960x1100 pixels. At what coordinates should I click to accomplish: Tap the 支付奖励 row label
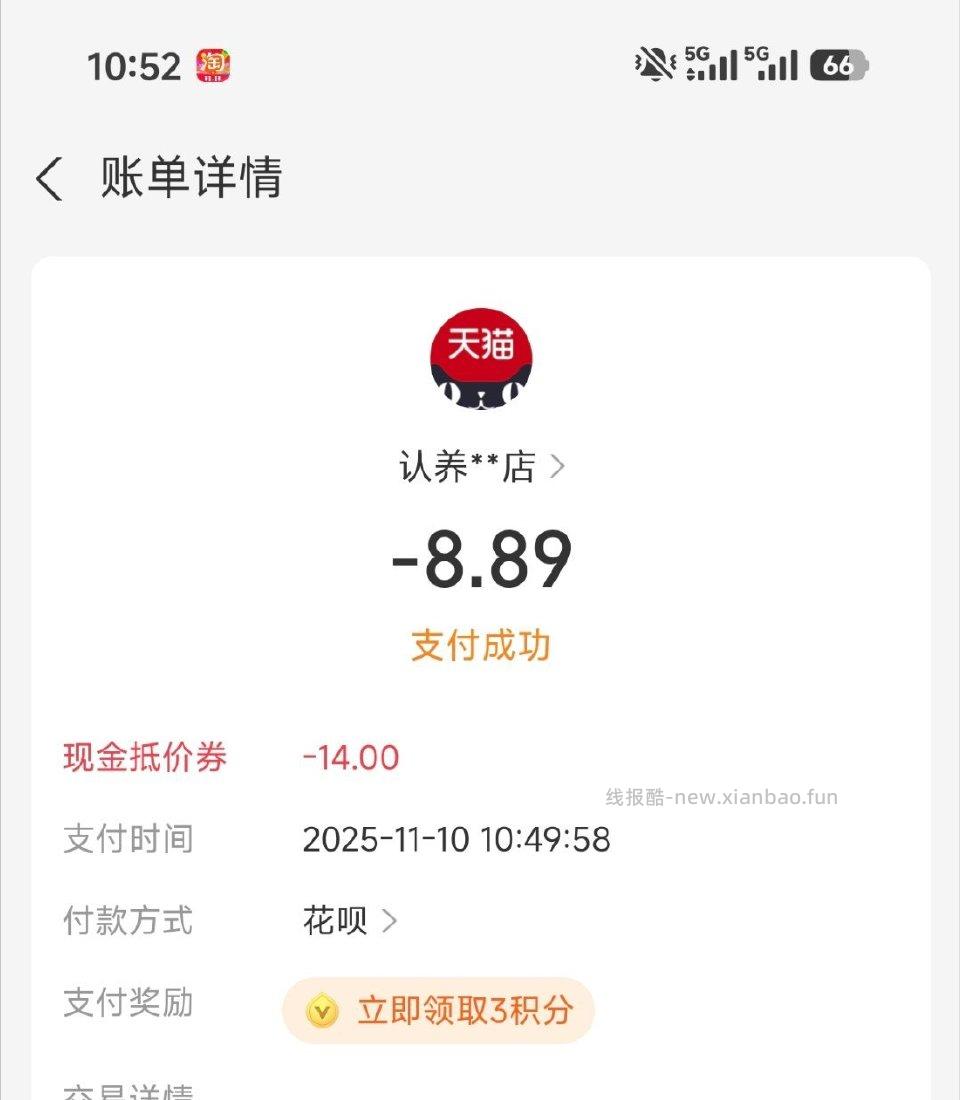[x=128, y=1002]
